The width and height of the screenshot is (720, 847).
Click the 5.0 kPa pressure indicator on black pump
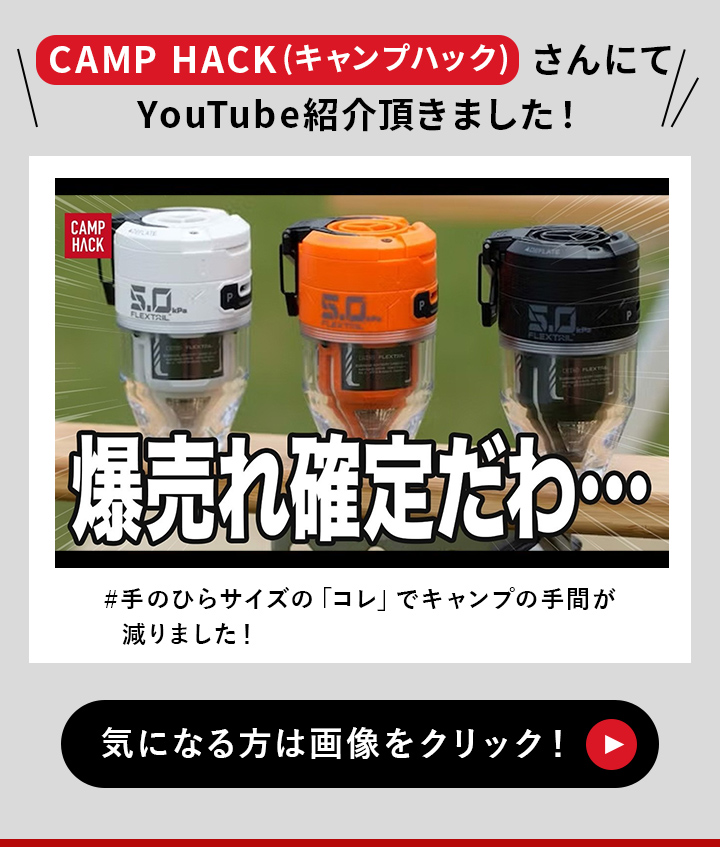pyautogui.click(x=553, y=320)
